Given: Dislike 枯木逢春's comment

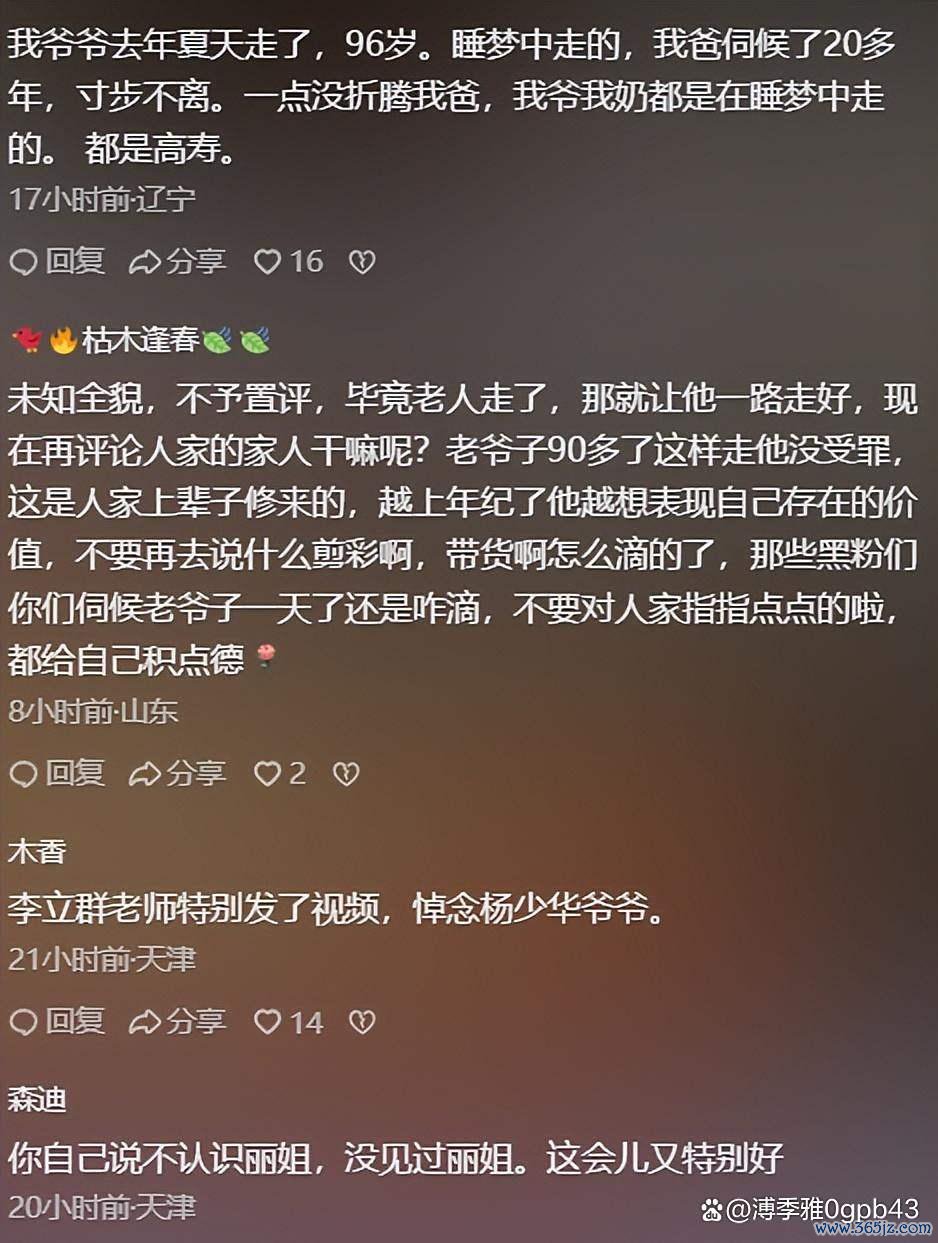Looking at the screenshot, I should (345, 773).
